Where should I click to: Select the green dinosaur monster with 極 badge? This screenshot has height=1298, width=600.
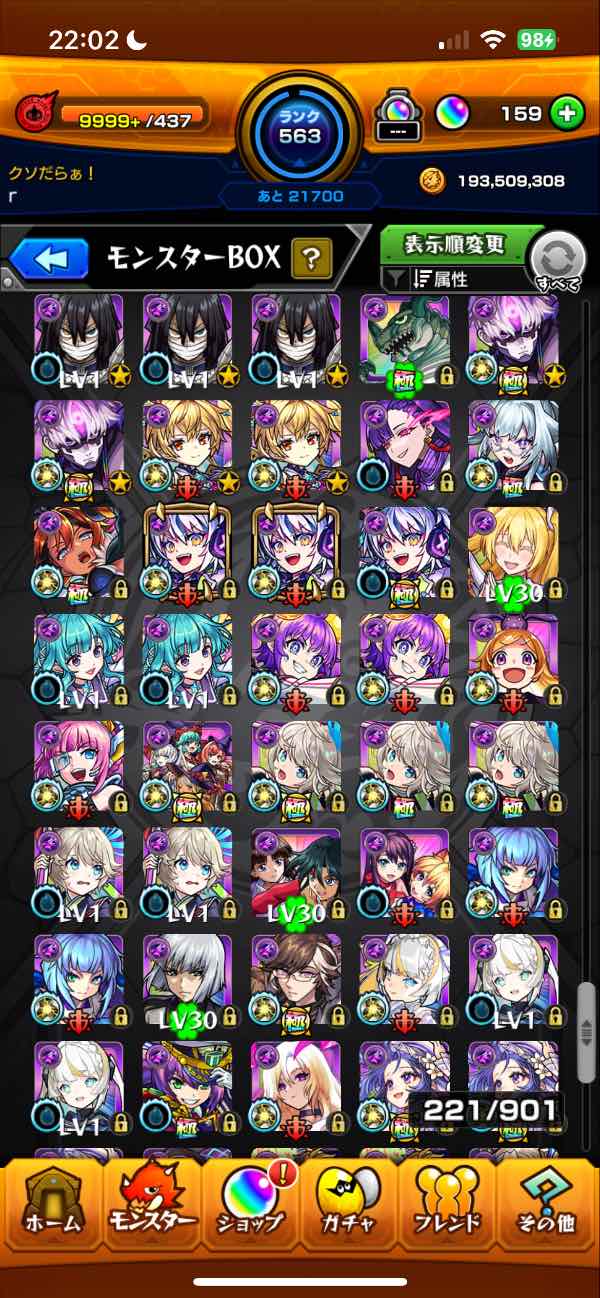pyautogui.click(x=405, y=340)
